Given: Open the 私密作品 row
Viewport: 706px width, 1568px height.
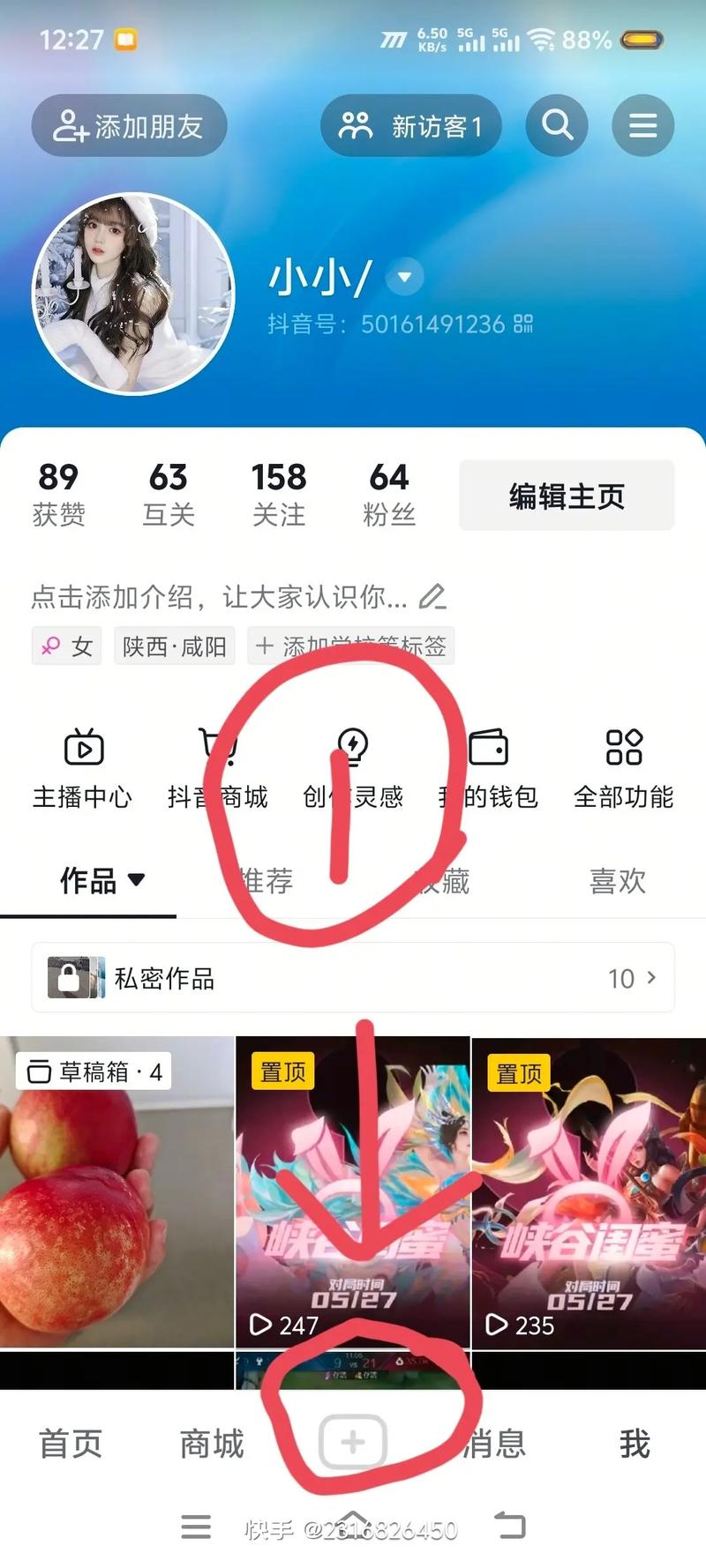Looking at the screenshot, I should pos(353,978).
